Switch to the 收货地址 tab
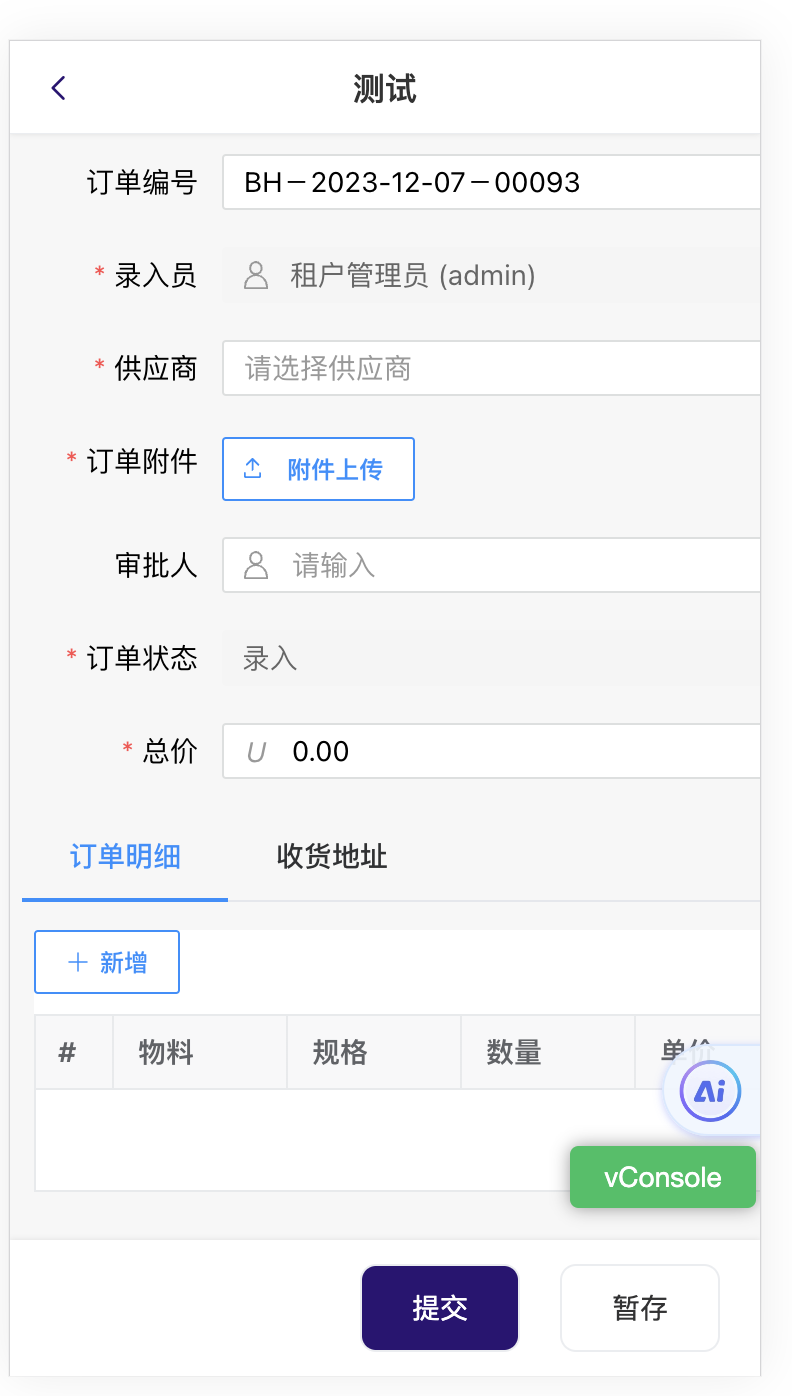The width and height of the screenshot is (792, 1396). (x=332, y=857)
